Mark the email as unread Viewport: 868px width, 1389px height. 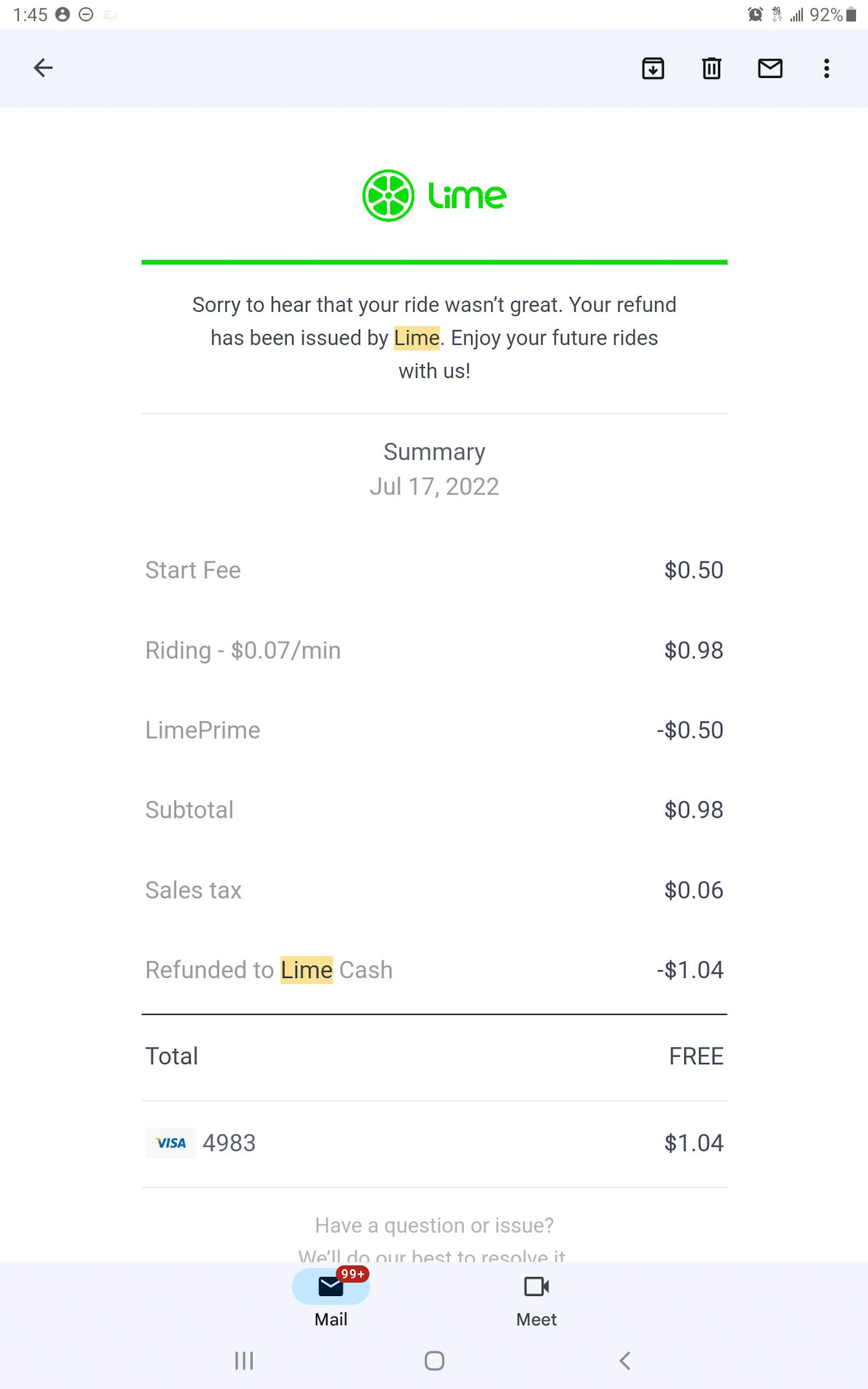click(770, 69)
